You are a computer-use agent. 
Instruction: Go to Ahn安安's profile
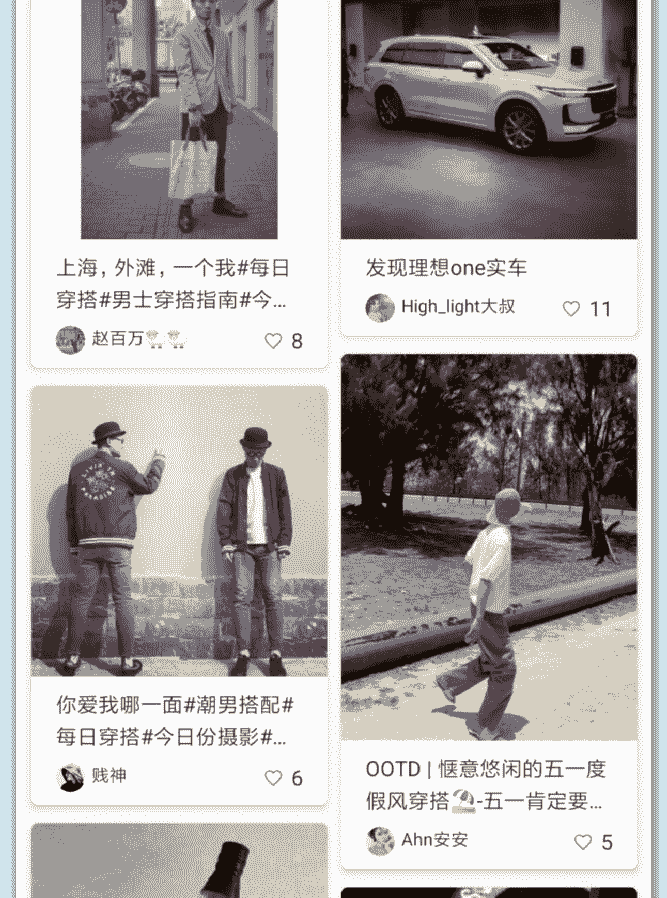pyautogui.click(x=380, y=841)
